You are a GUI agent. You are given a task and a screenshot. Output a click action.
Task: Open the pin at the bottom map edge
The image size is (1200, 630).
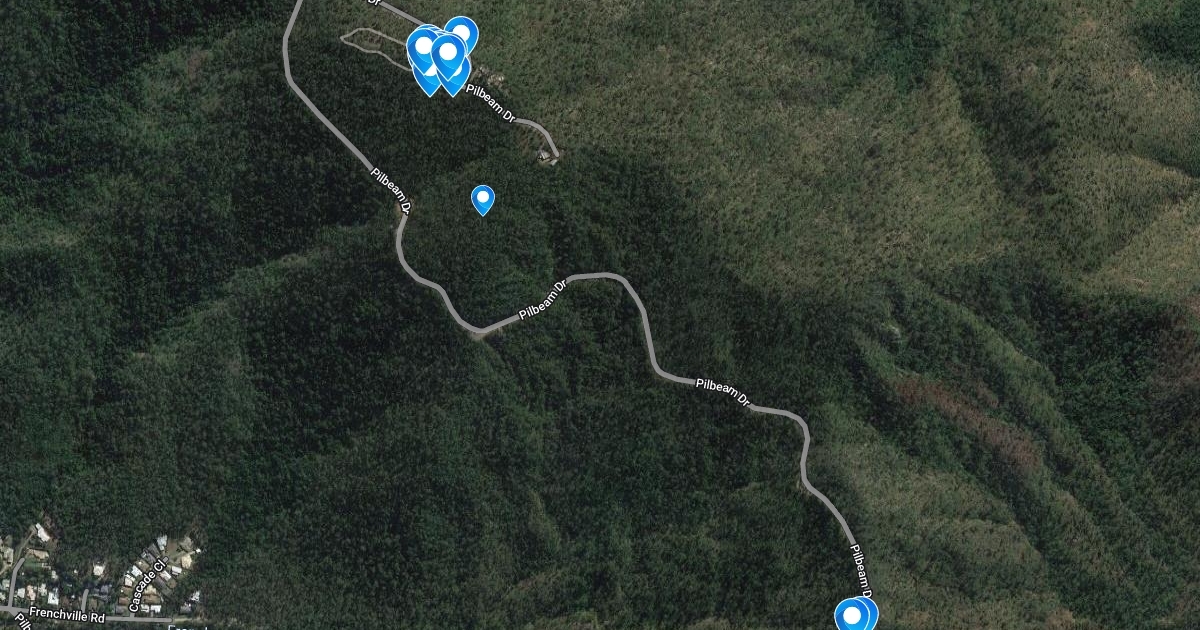click(852, 614)
